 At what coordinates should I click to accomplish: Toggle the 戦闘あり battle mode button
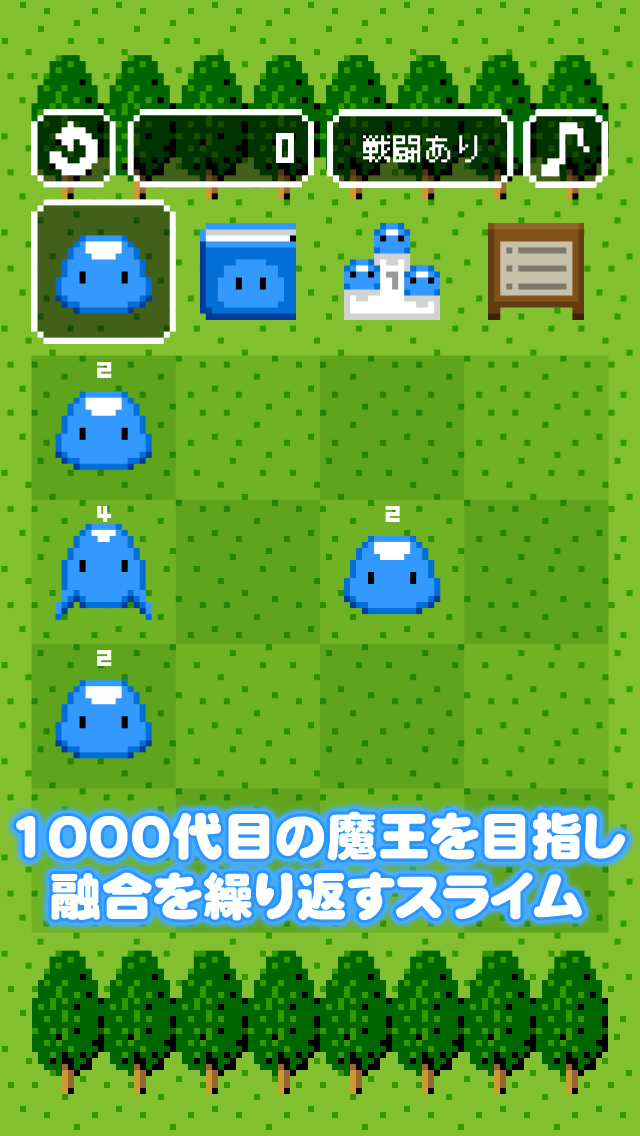[420, 149]
